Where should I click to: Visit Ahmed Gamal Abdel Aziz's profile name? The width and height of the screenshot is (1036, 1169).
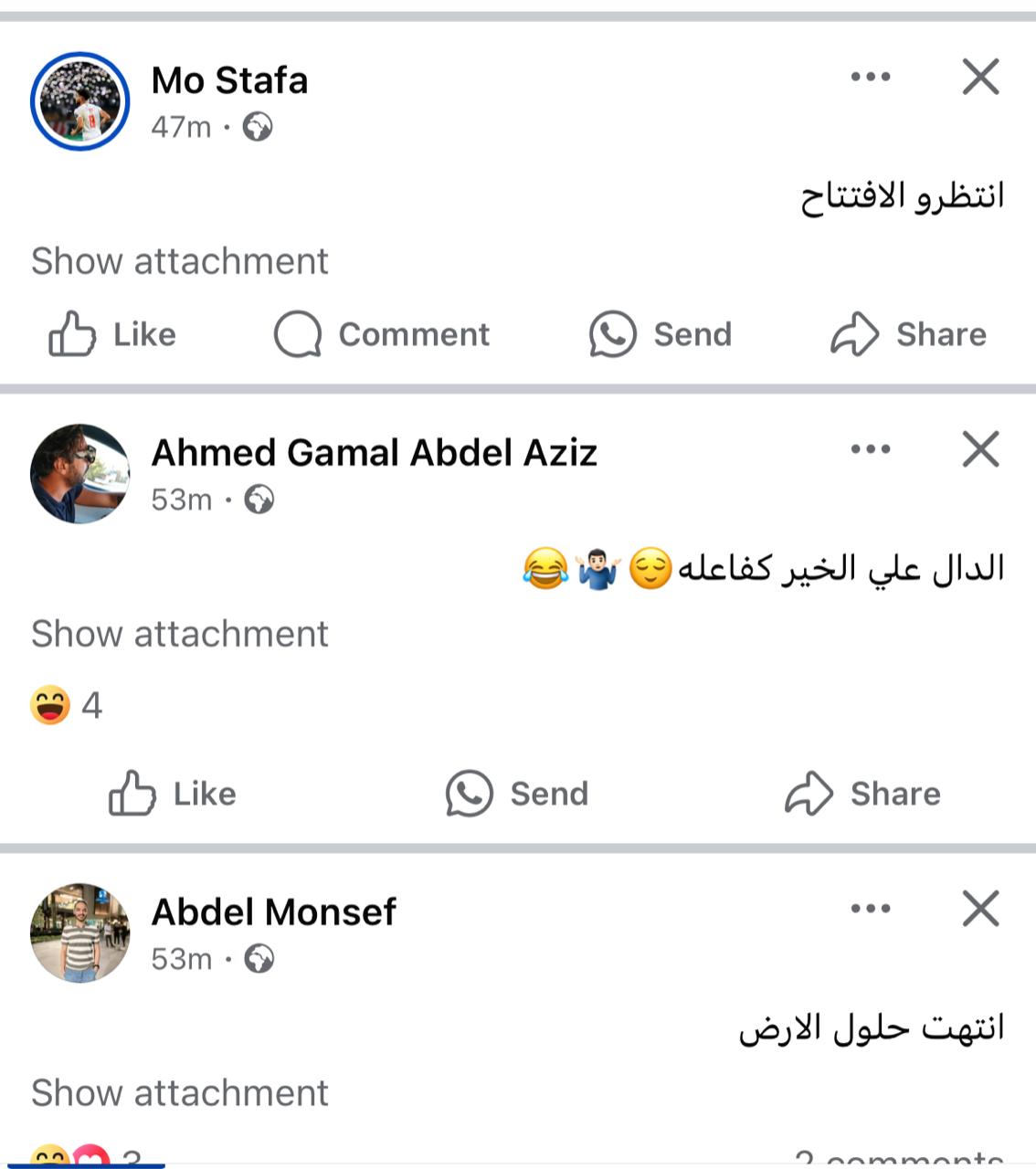click(x=374, y=453)
